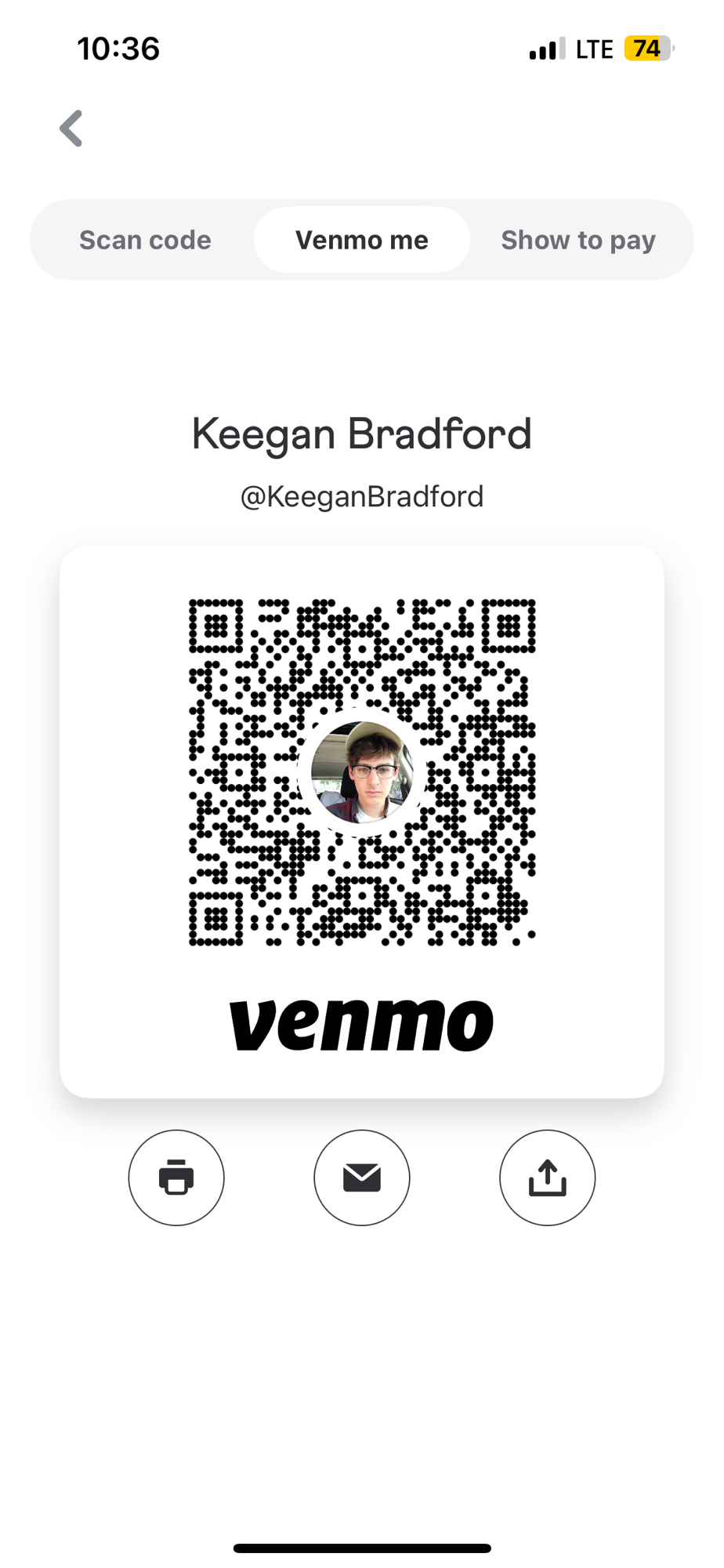Share the Venmo QR code
724x1568 pixels.
pyautogui.click(x=547, y=1177)
